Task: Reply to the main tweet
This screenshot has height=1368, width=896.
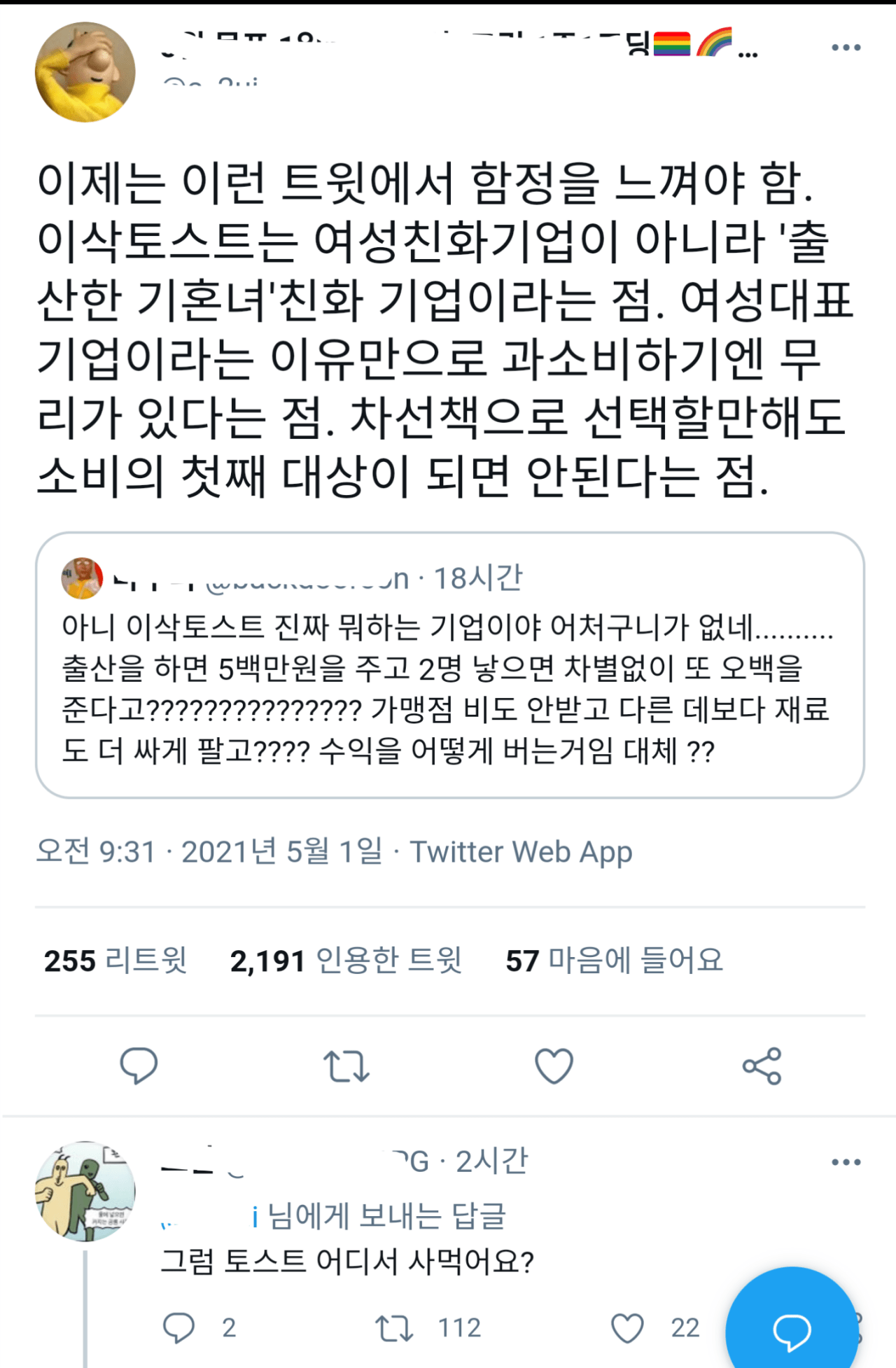Action: click(x=139, y=1066)
